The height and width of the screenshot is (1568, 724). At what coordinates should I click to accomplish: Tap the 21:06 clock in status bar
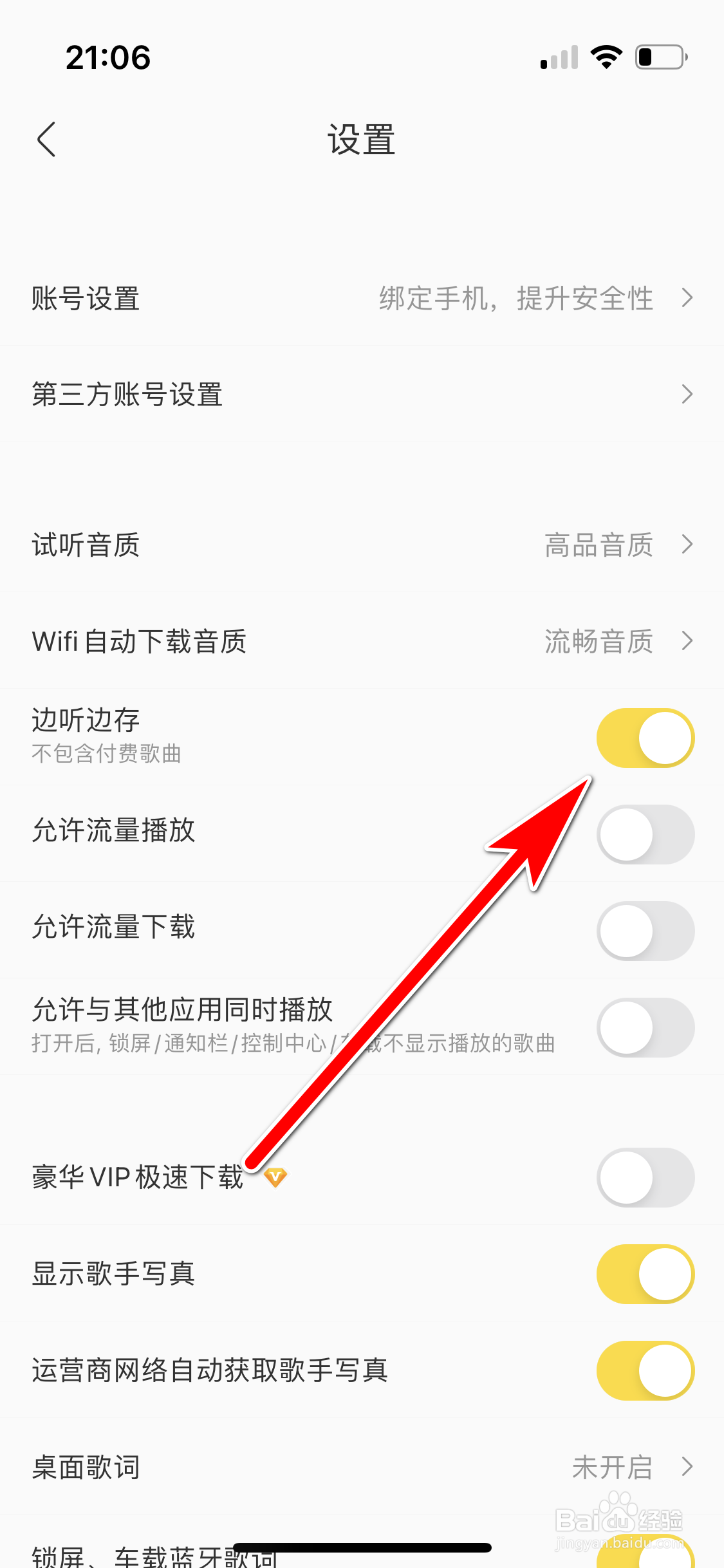(108, 57)
